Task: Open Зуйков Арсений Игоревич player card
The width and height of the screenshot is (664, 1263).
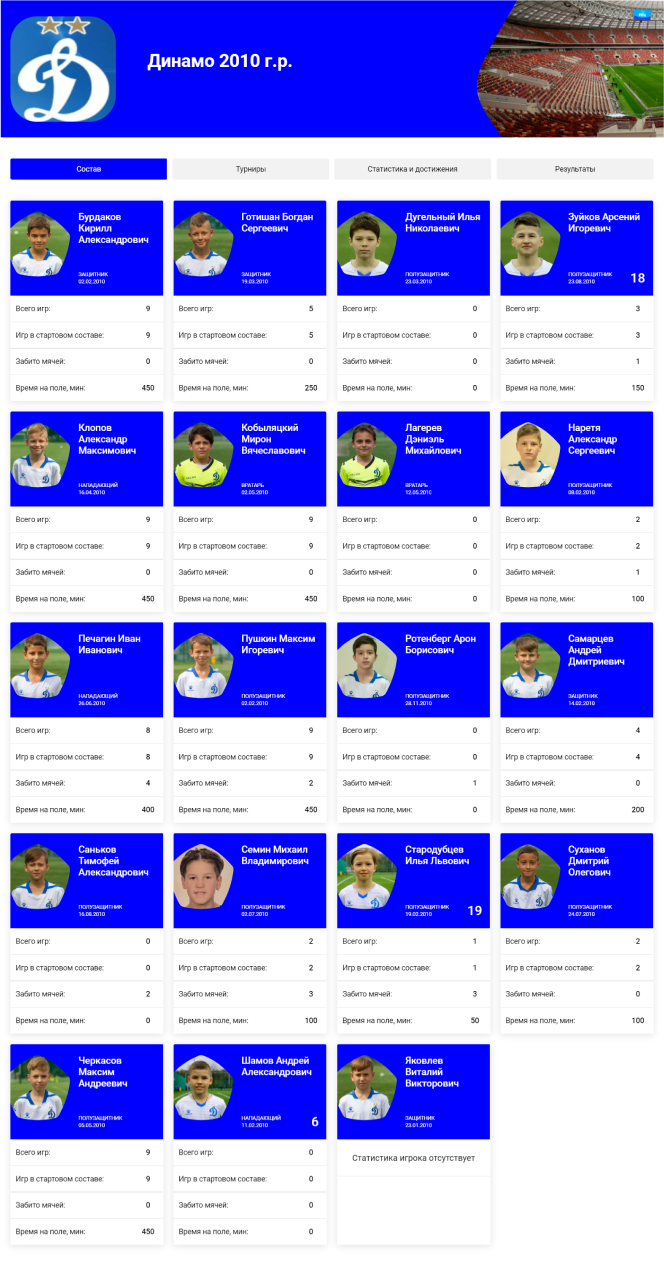Action: click(x=576, y=247)
